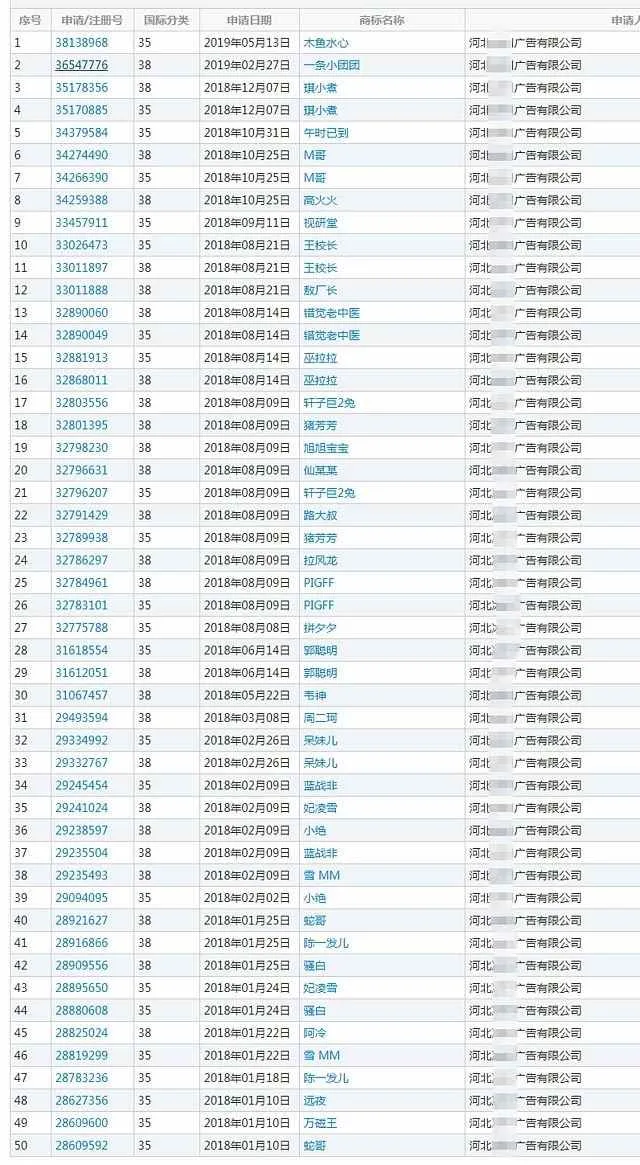This screenshot has width=640, height=1165.
Task: Open registration number 38138968
Action: (x=82, y=43)
